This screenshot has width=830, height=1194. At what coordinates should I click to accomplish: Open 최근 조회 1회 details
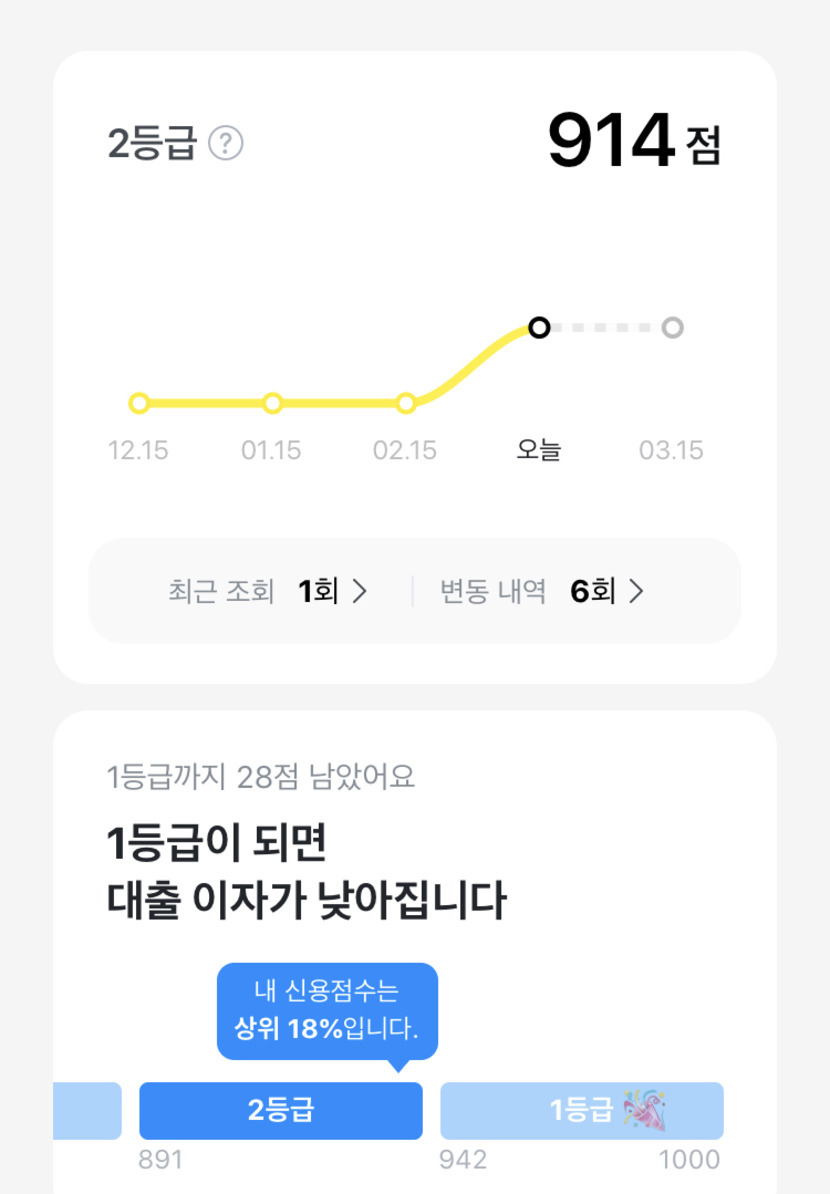point(268,591)
